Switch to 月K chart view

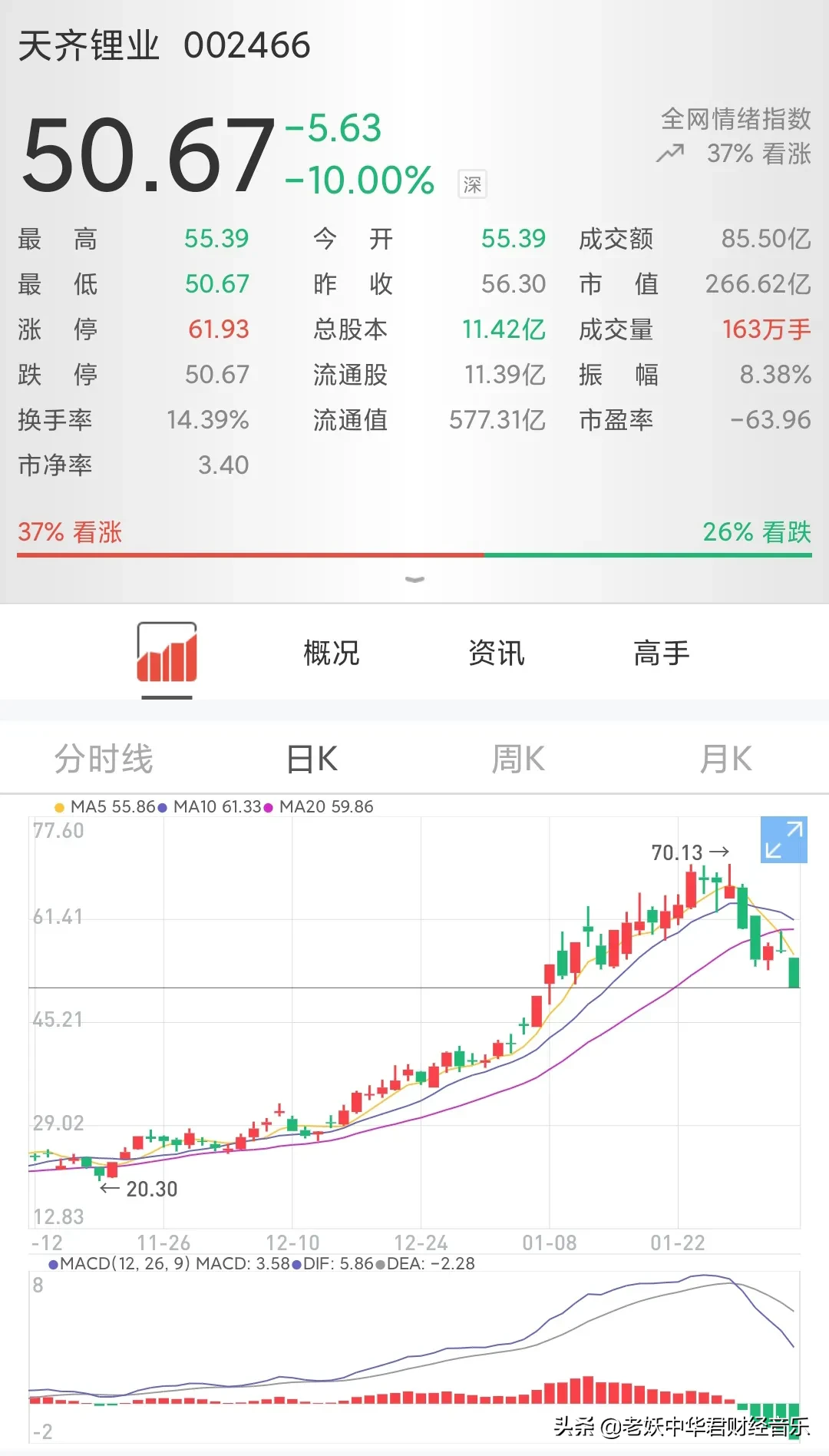(x=725, y=759)
